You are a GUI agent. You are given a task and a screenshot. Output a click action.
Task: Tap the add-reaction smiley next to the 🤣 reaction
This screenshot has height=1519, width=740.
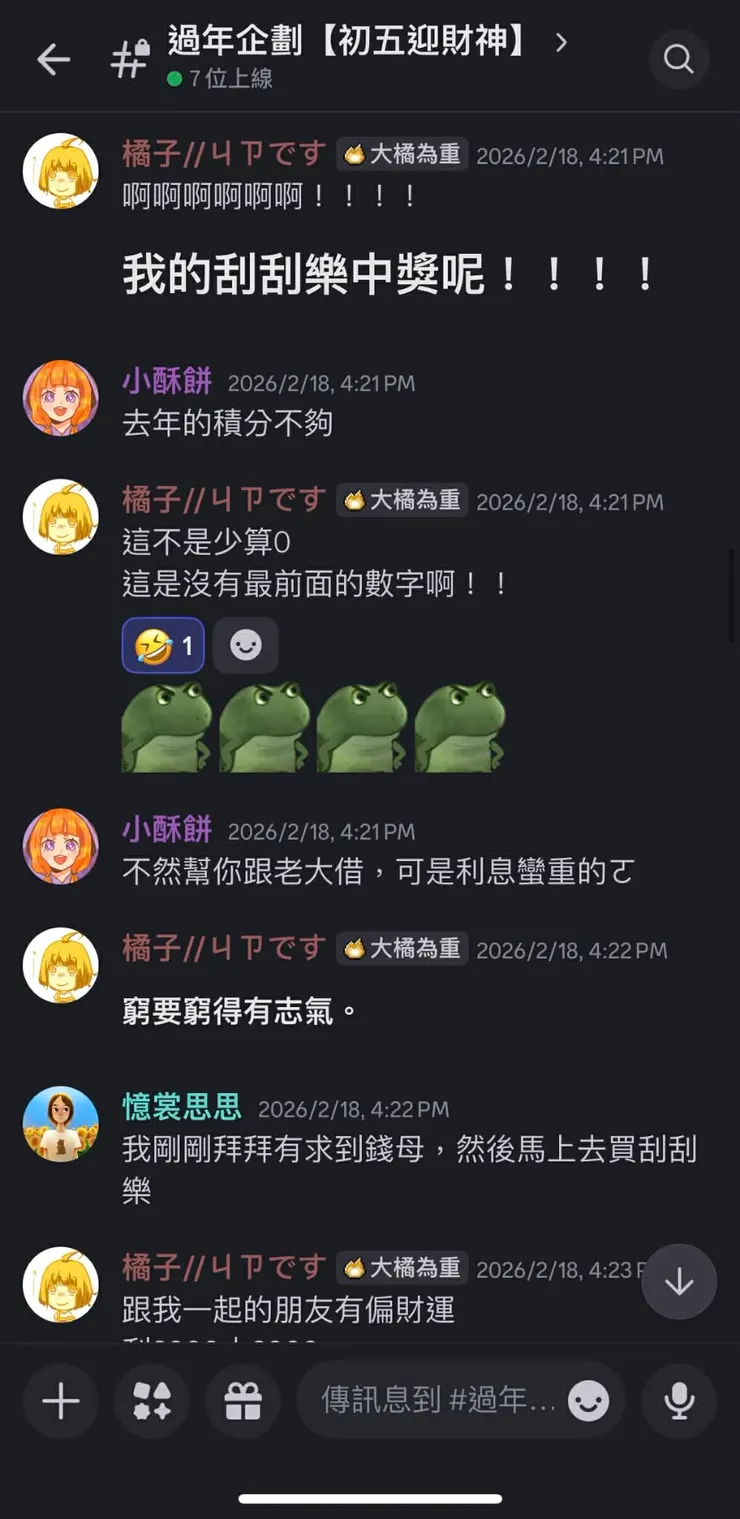coord(245,645)
